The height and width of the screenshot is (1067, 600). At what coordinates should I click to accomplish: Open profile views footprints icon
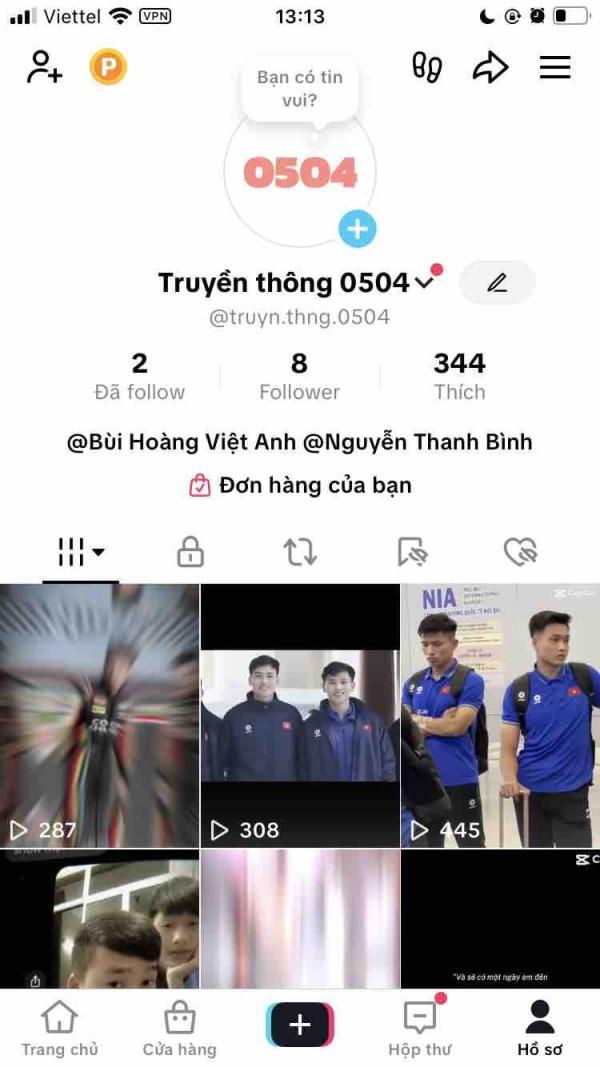pyautogui.click(x=427, y=67)
